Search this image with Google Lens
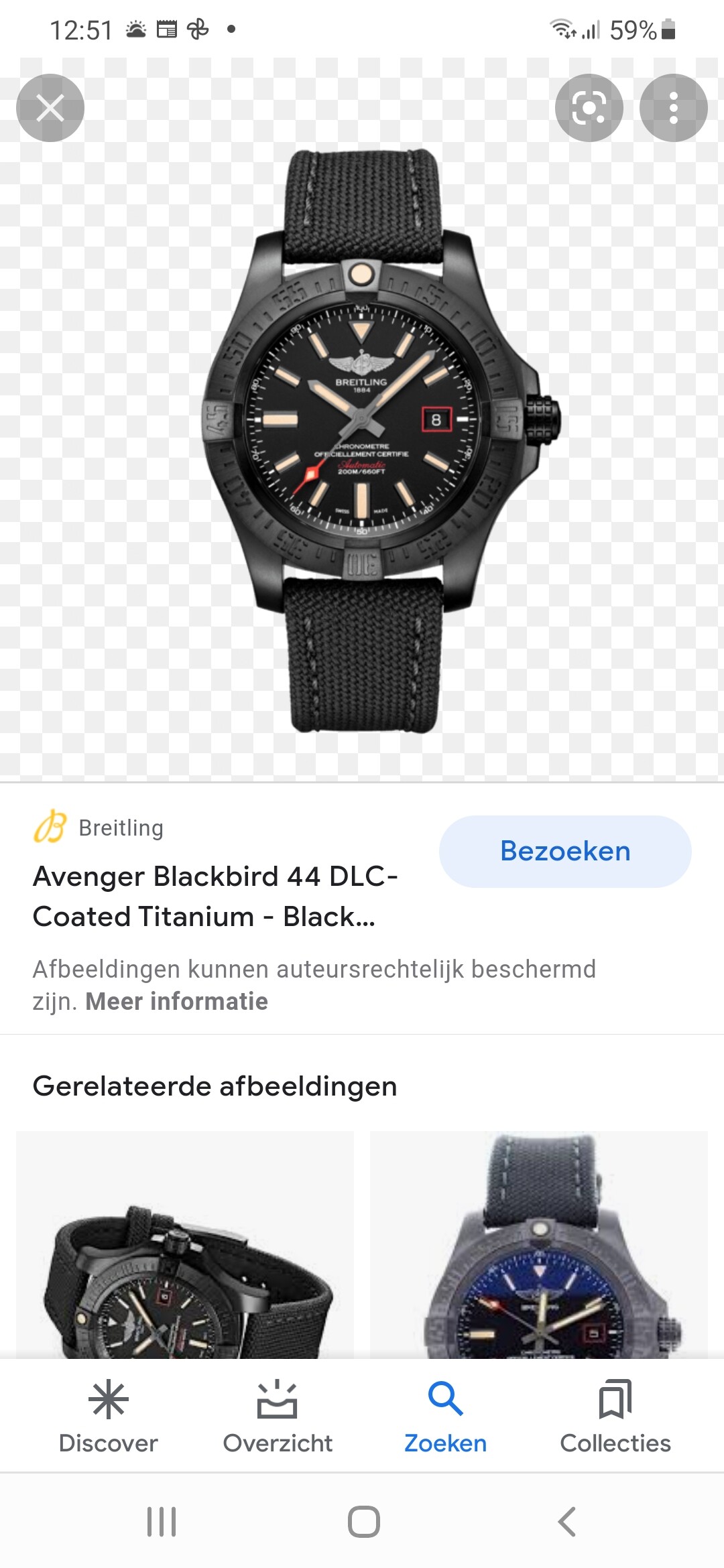The width and height of the screenshot is (724, 1568). tap(589, 108)
